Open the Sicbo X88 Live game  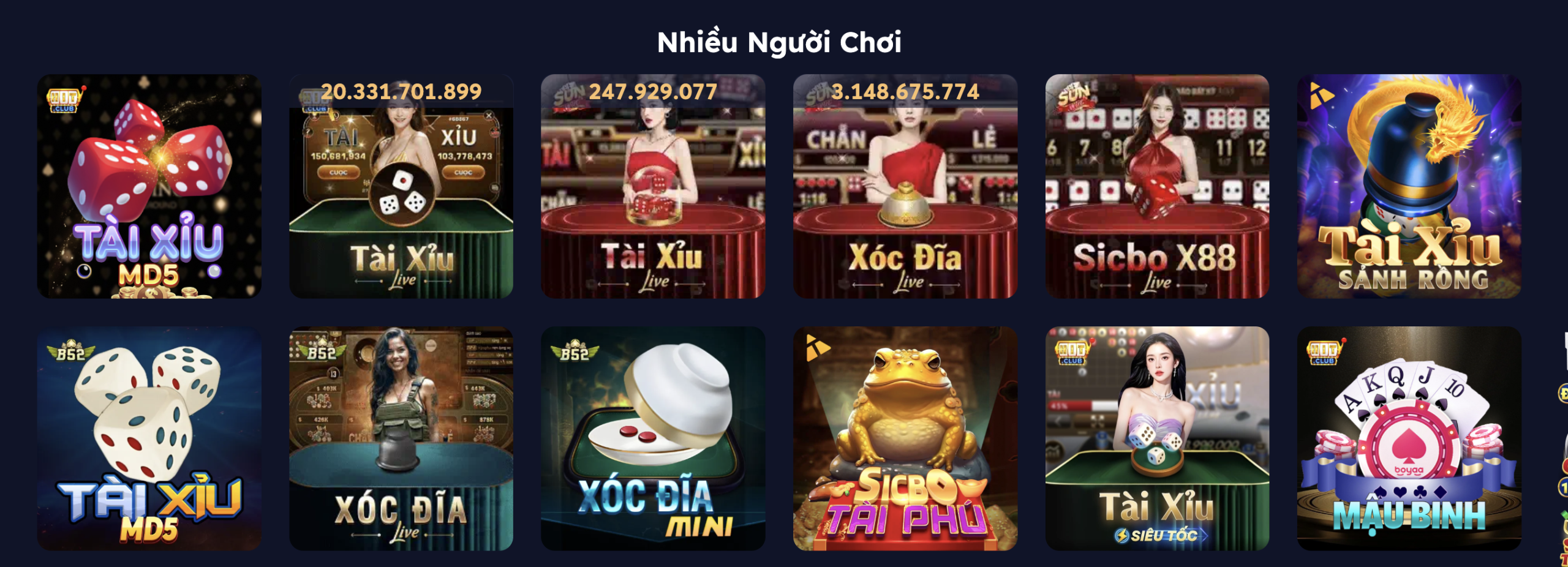[x=1156, y=186]
